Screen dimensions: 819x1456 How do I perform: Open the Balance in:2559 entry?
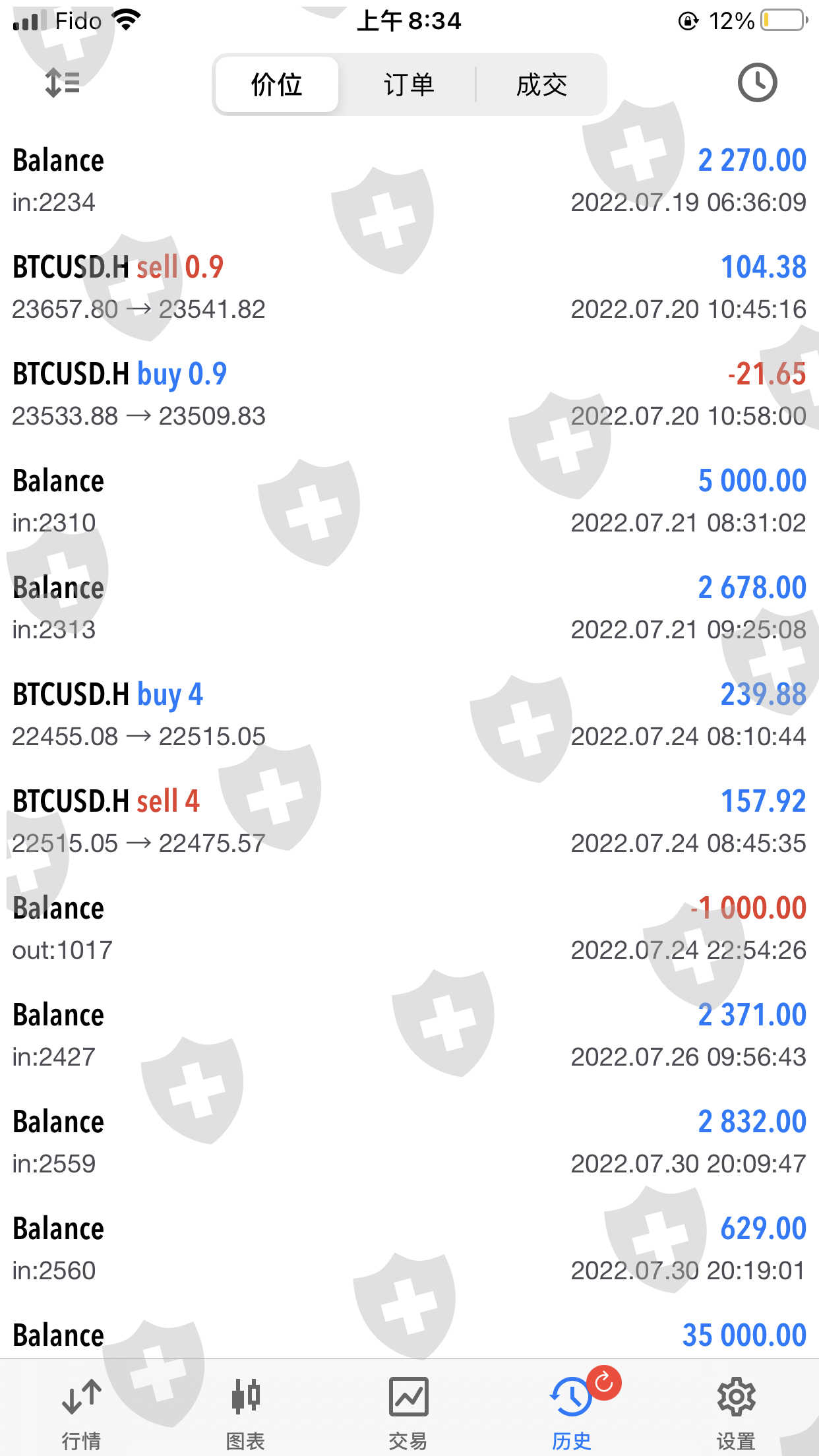tap(409, 1142)
